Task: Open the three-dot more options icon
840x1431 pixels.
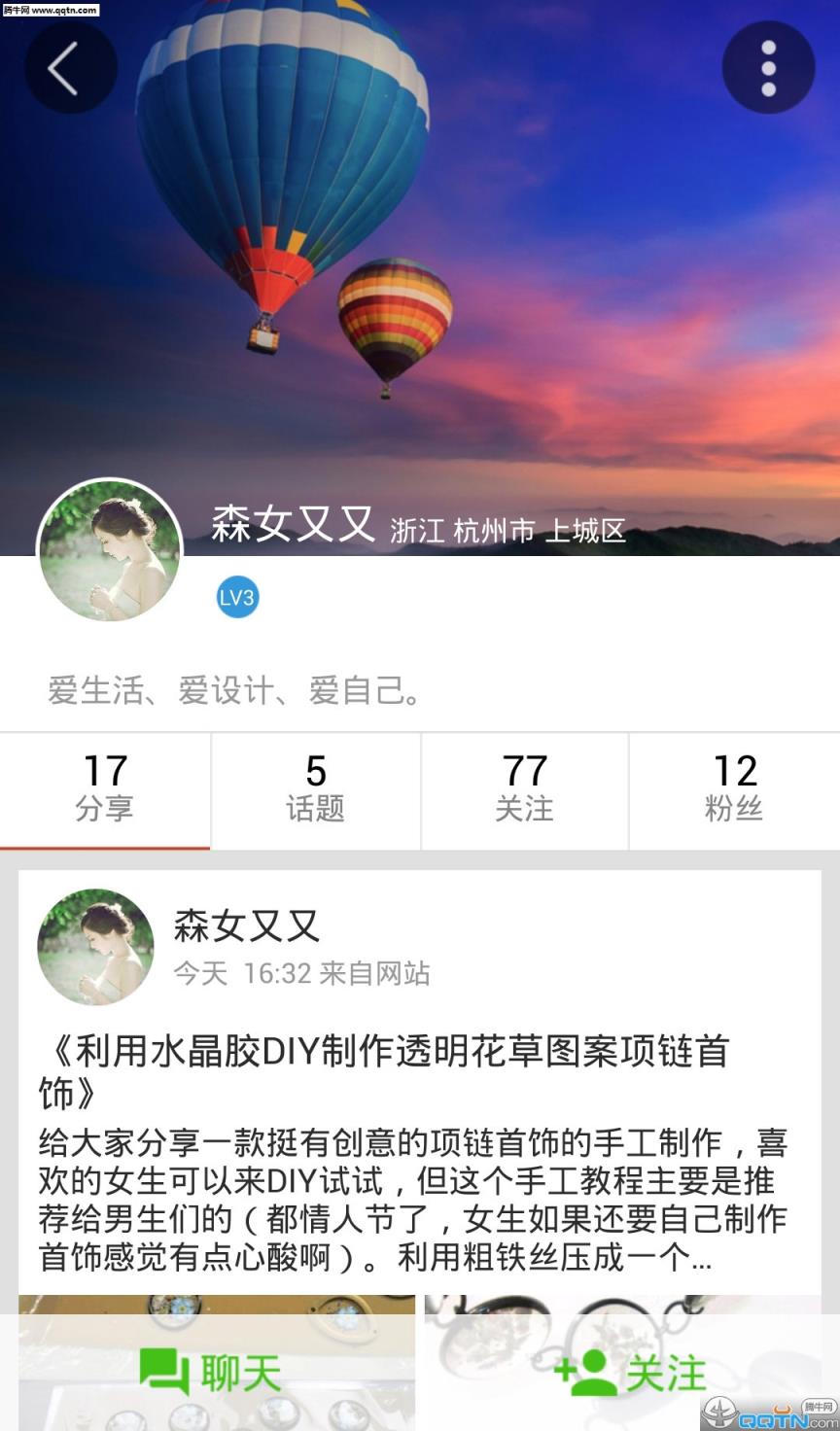Action: [x=768, y=66]
